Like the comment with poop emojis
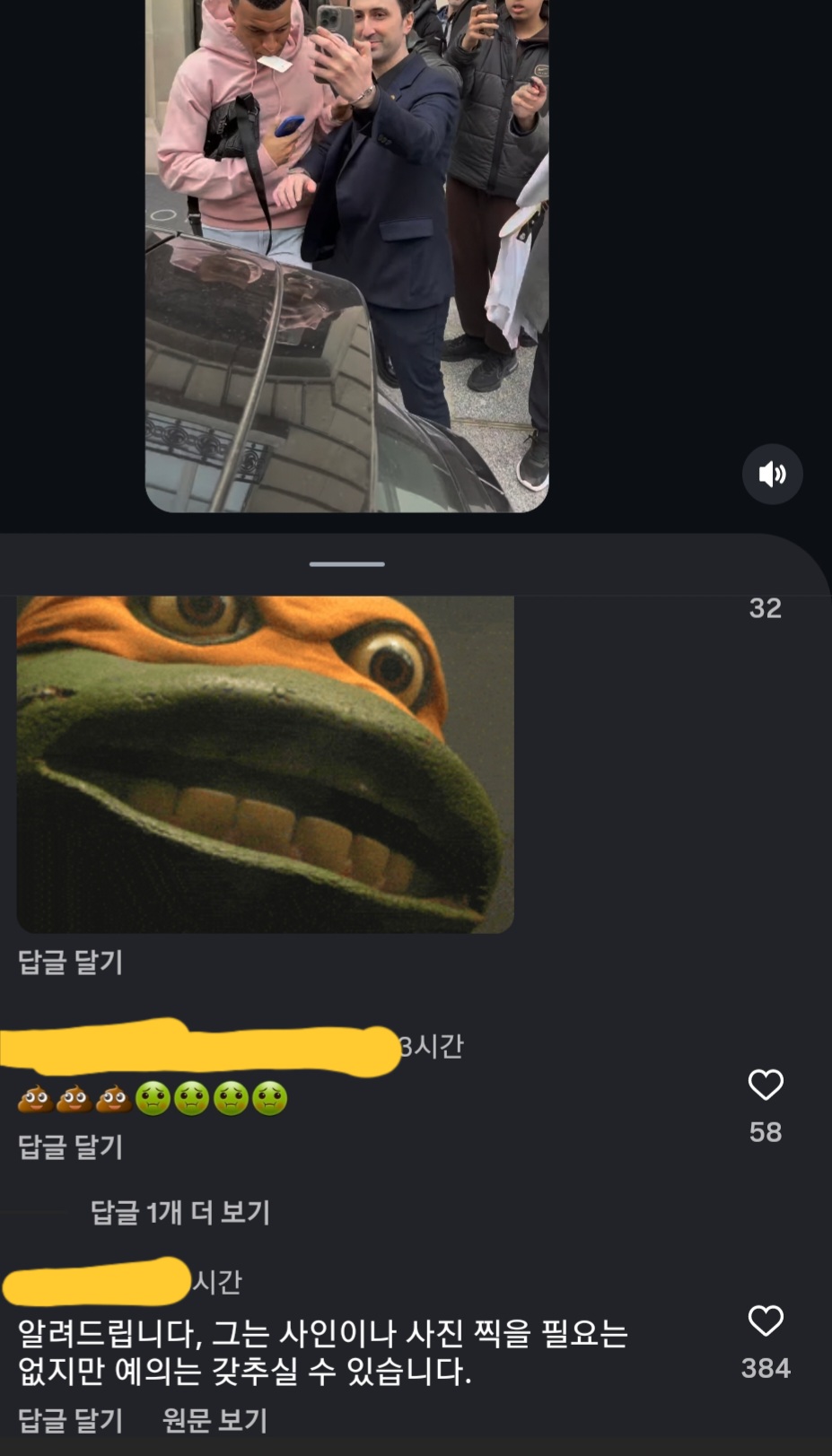The width and height of the screenshot is (832, 1456). click(x=765, y=1085)
